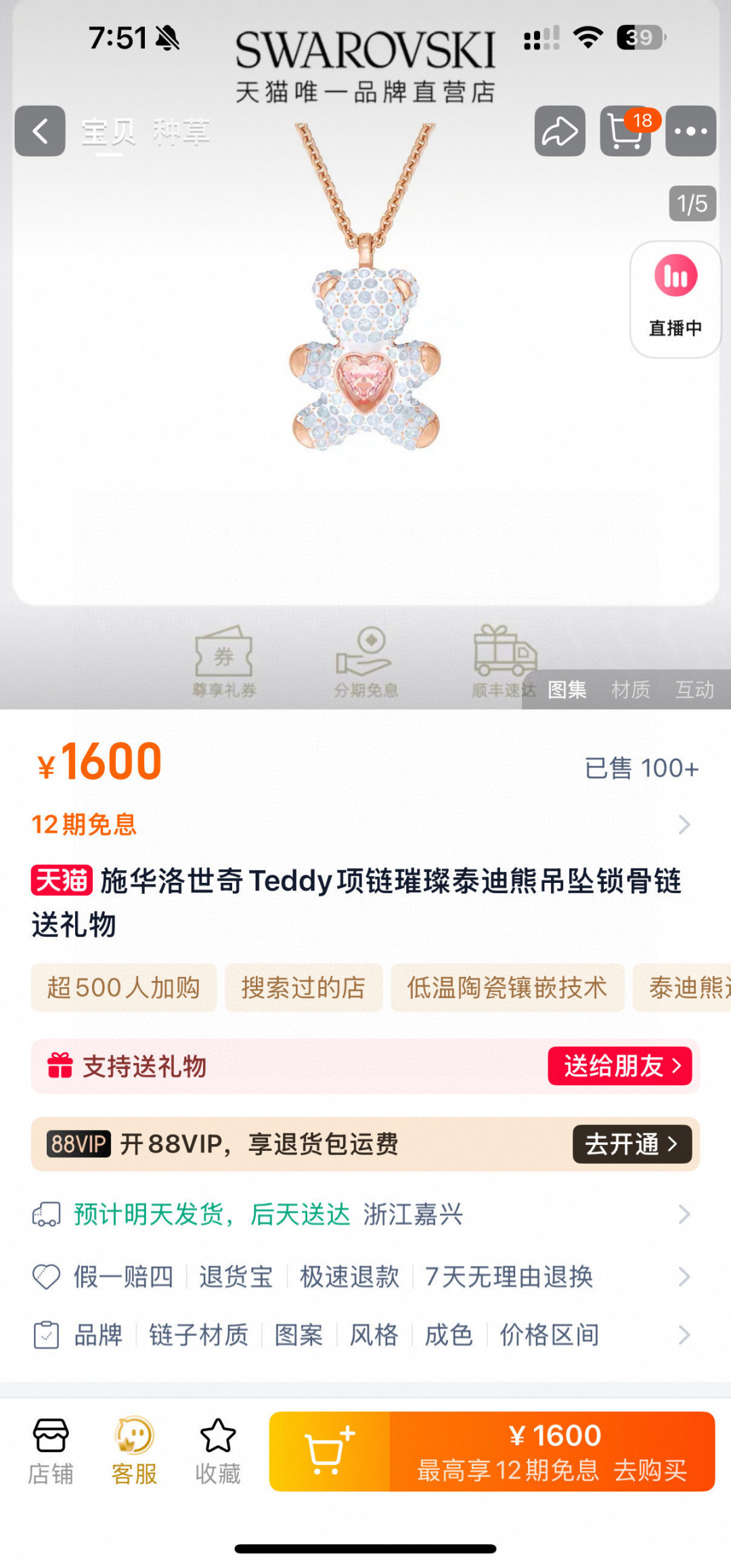
Task: Tap the 低温陶瓷镶嵌技术 chip
Action: point(507,988)
